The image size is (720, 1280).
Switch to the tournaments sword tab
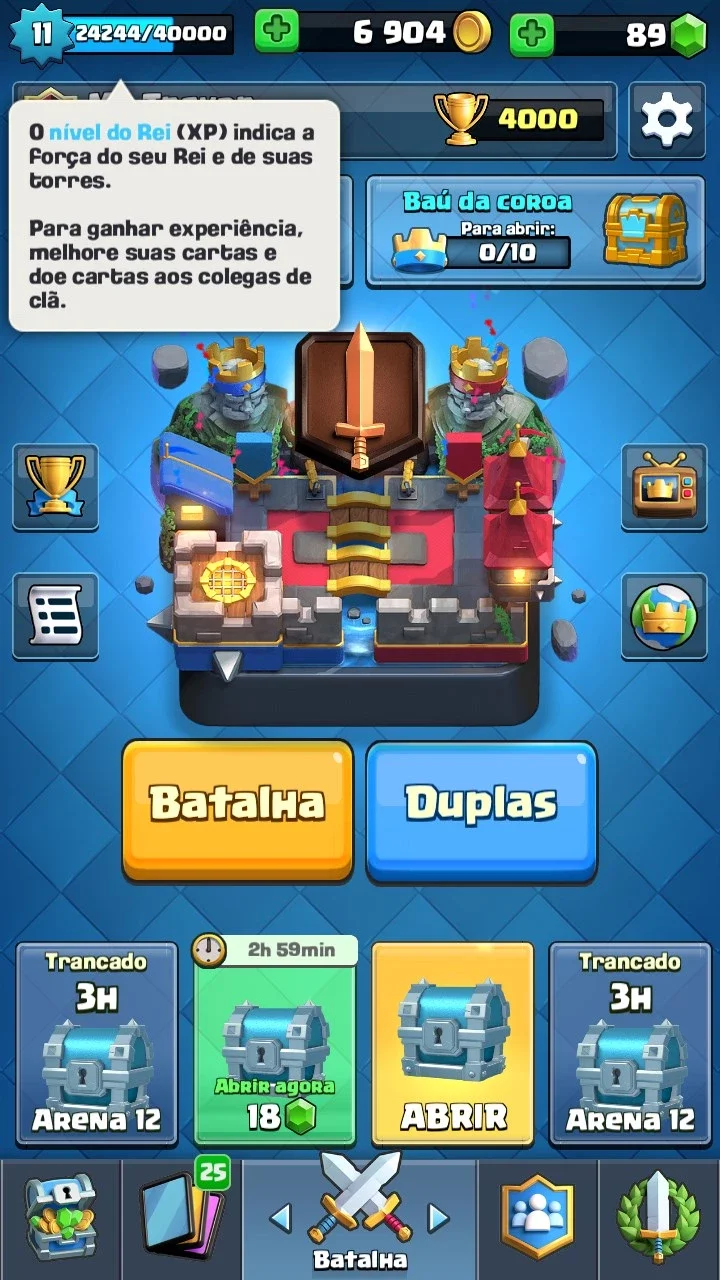658,1218
